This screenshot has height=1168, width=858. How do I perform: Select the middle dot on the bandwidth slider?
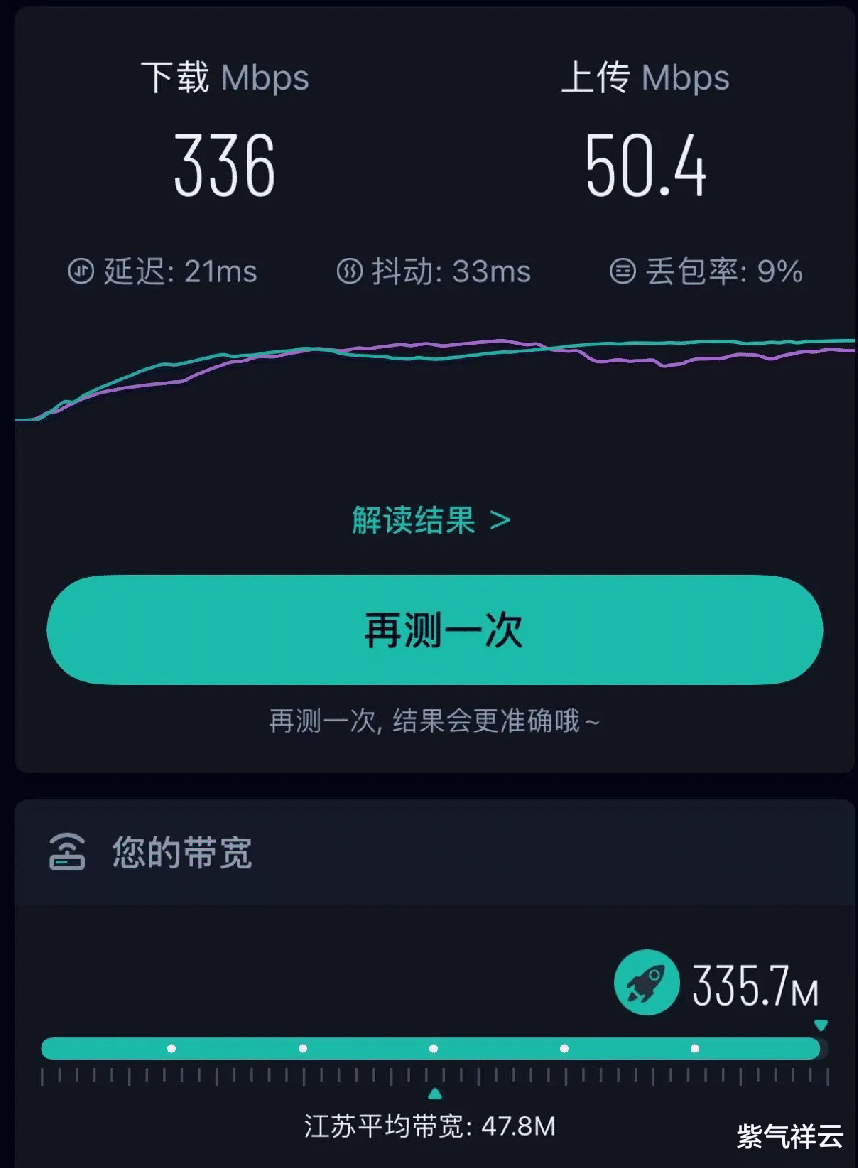[434, 1048]
